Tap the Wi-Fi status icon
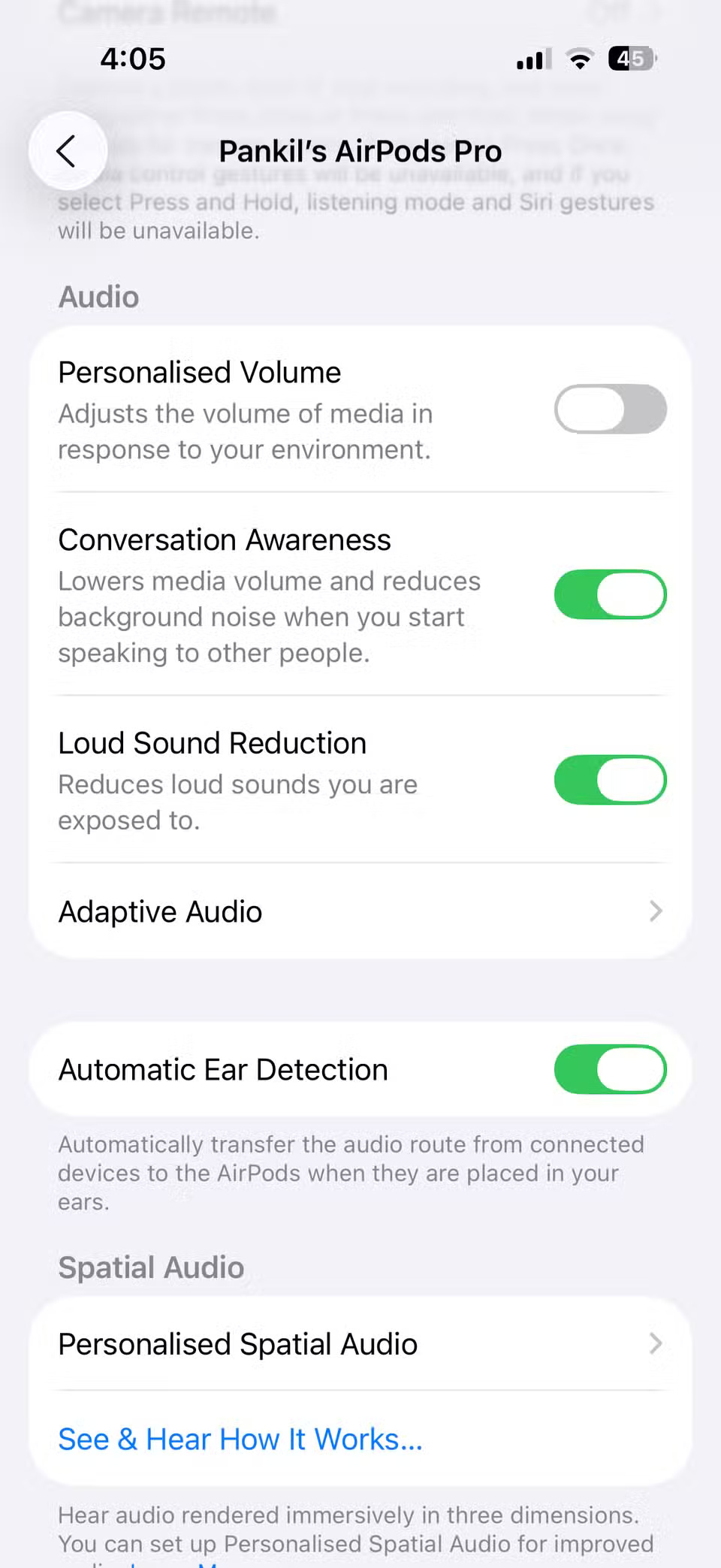 (x=578, y=58)
